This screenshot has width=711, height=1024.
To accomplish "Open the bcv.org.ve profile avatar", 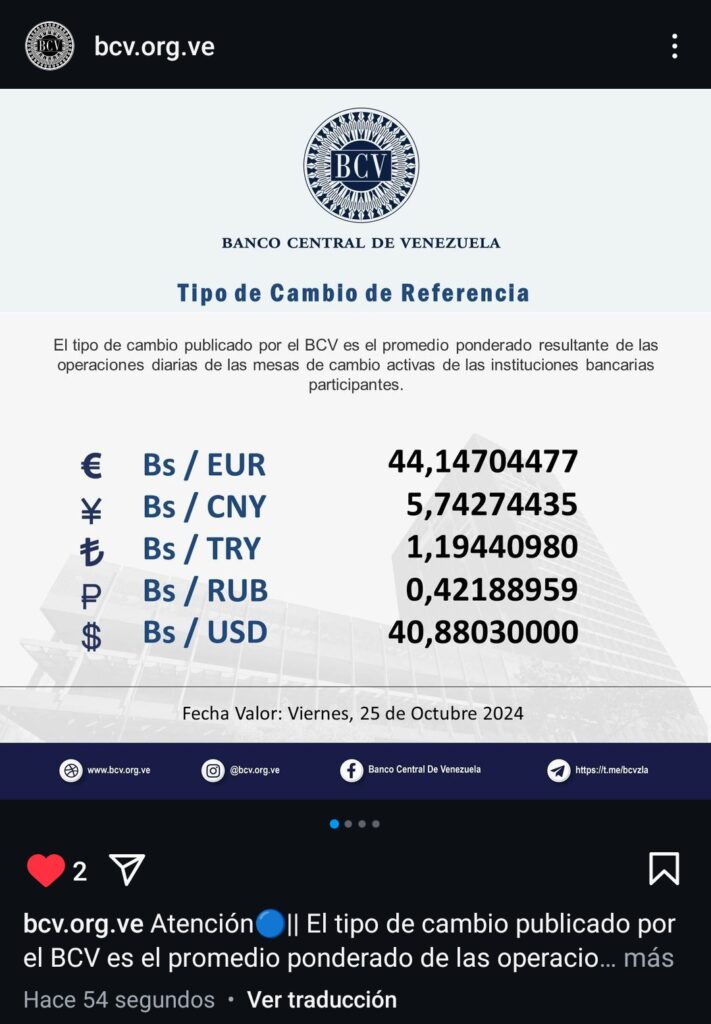I will (50, 46).
